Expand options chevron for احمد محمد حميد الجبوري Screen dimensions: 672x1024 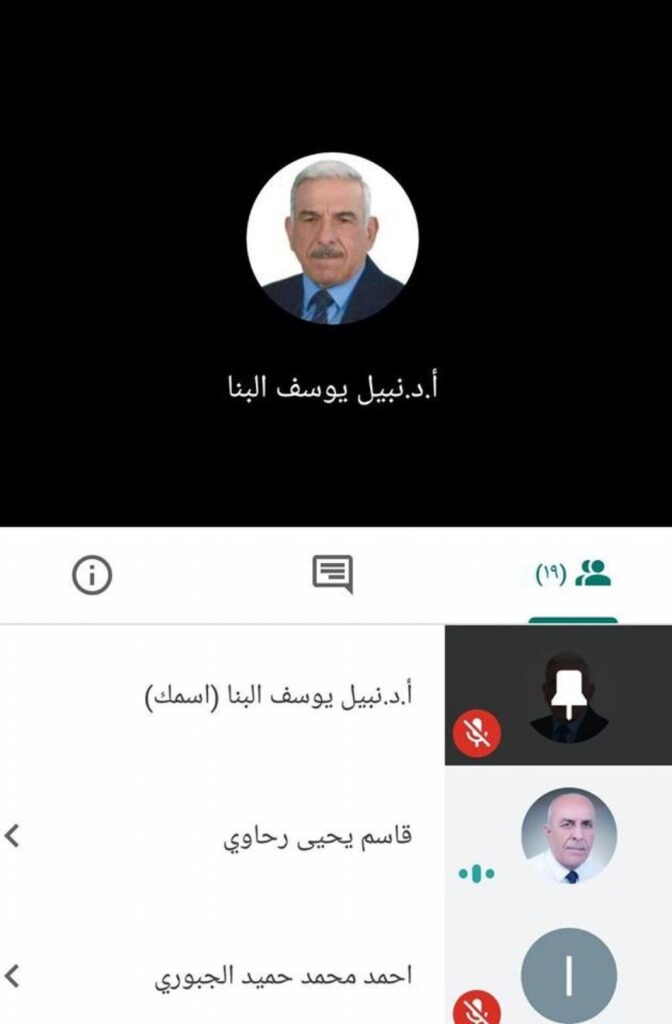(x=13, y=975)
